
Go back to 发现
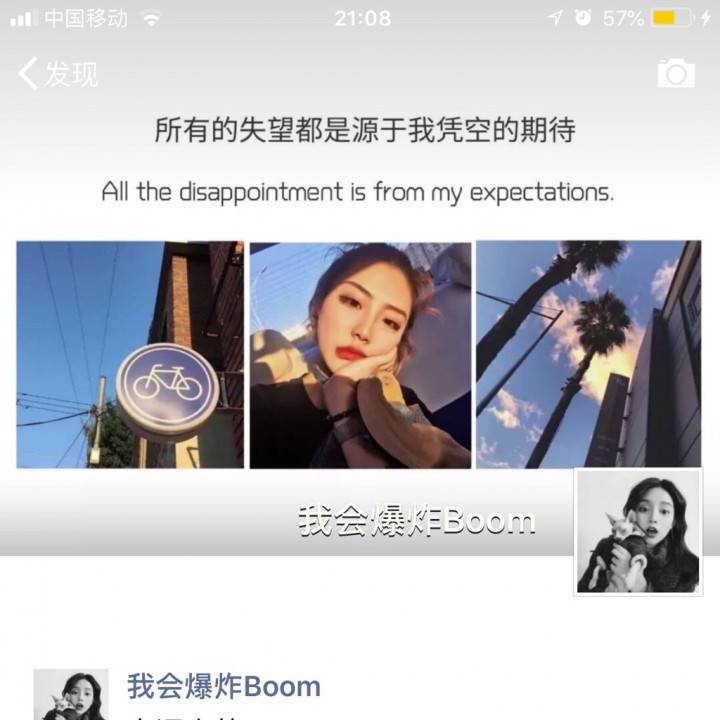pos(58,73)
